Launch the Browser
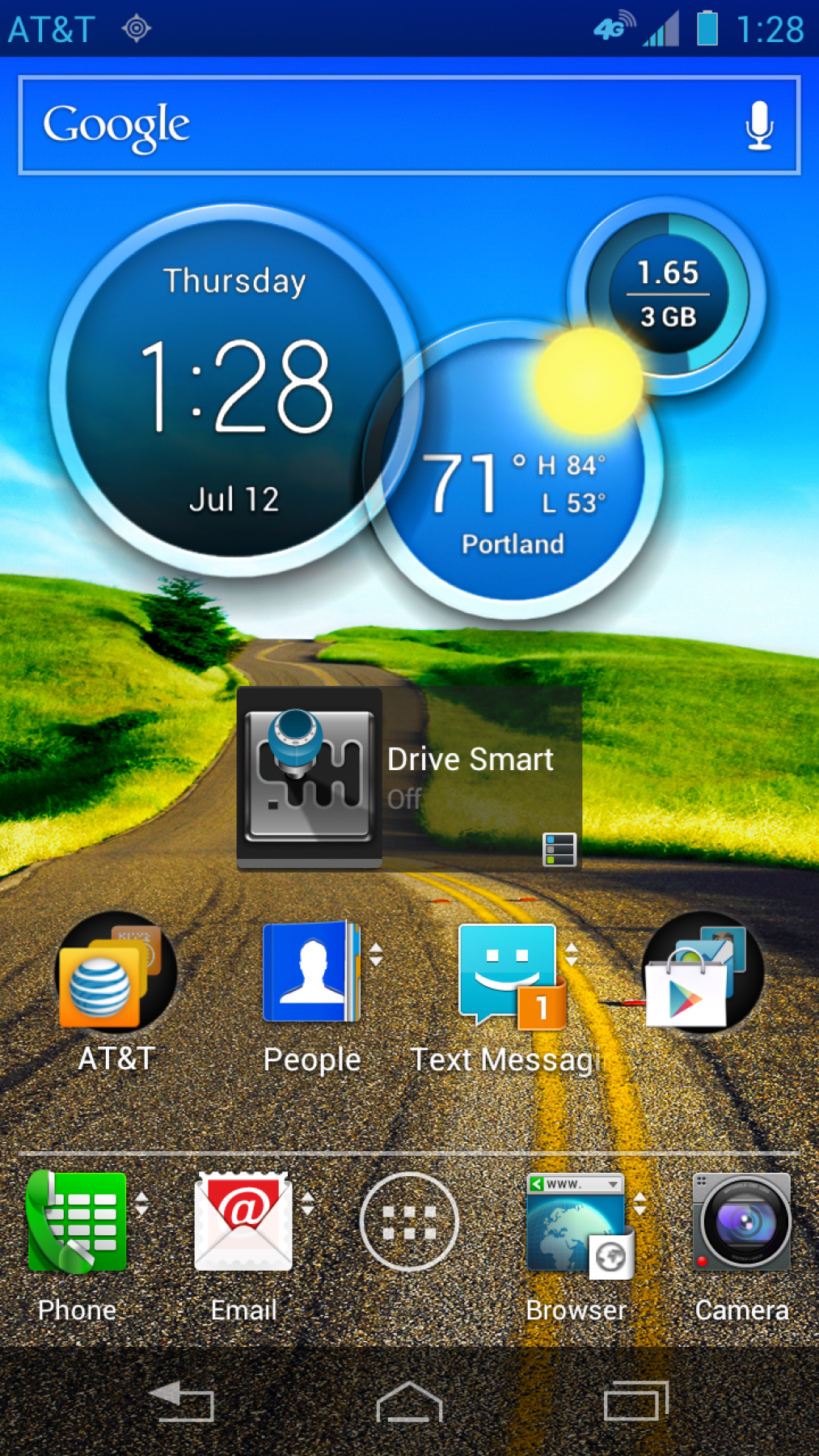Screen dimensions: 819x1456 click(x=576, y=1223)
